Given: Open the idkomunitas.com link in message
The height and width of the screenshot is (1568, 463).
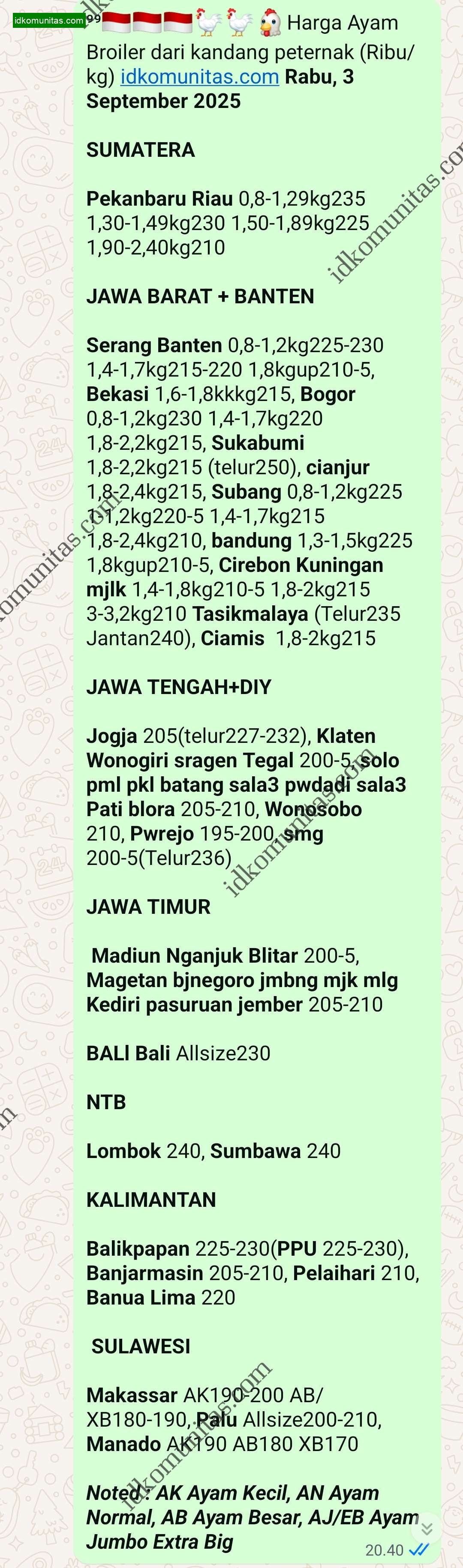Looking at the screenshot, I should point(199,77).
